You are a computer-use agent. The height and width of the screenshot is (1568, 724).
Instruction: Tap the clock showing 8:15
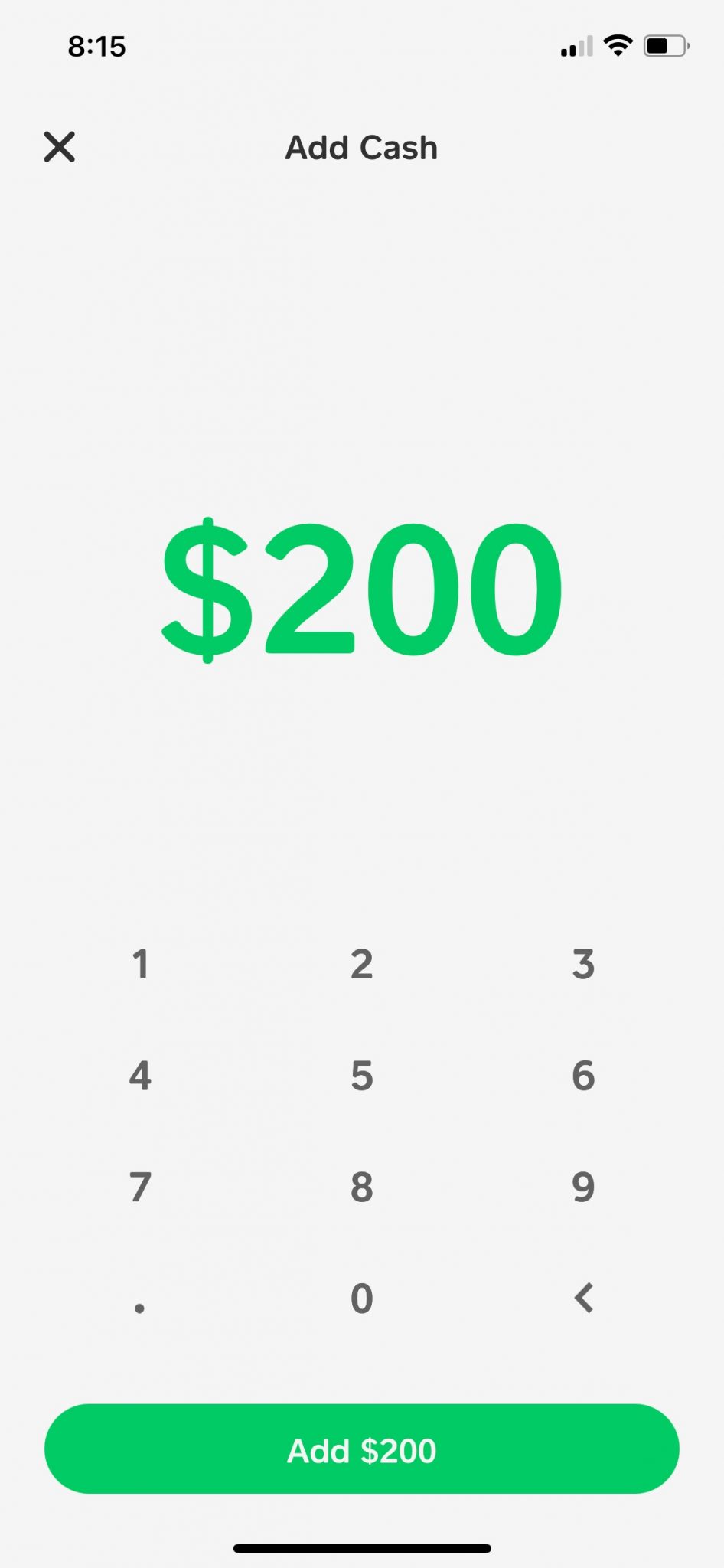pos(97,46)
